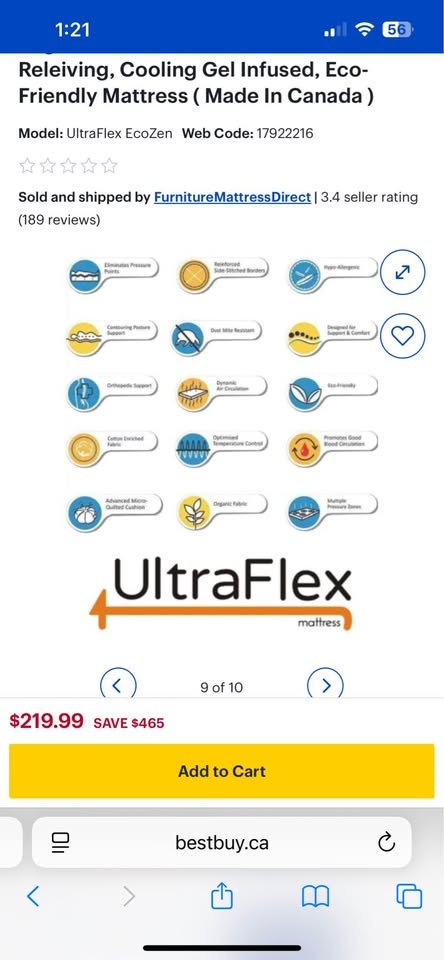Screen dimensions: 444x960
Task: Go to the next product image
Action: [x=325, y=684]
